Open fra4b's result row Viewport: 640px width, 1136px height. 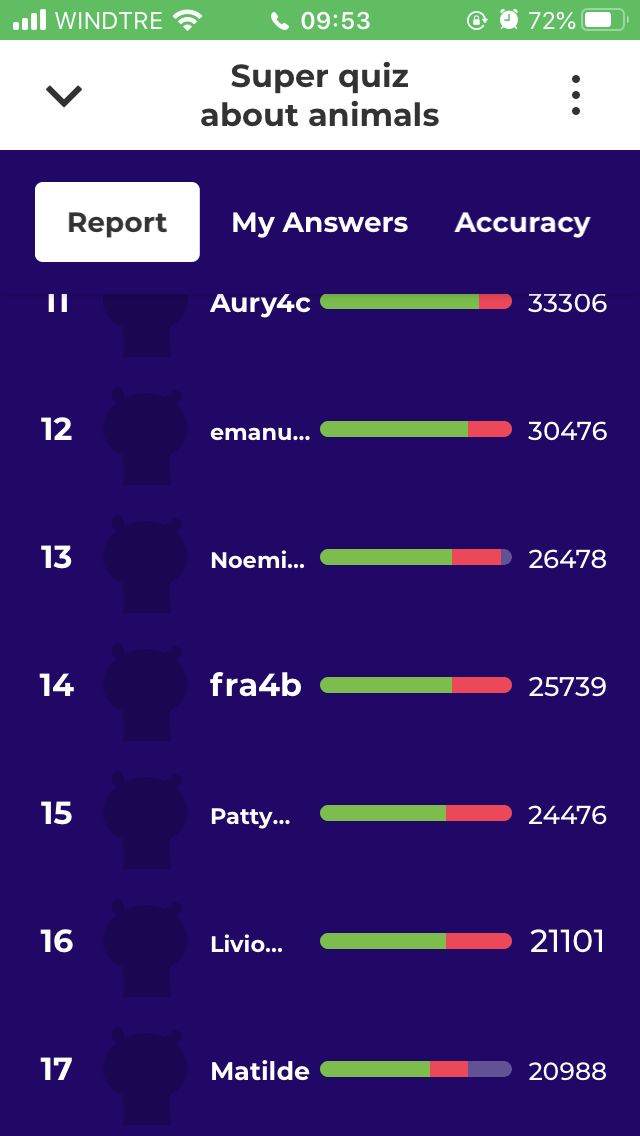coord(320,686)
